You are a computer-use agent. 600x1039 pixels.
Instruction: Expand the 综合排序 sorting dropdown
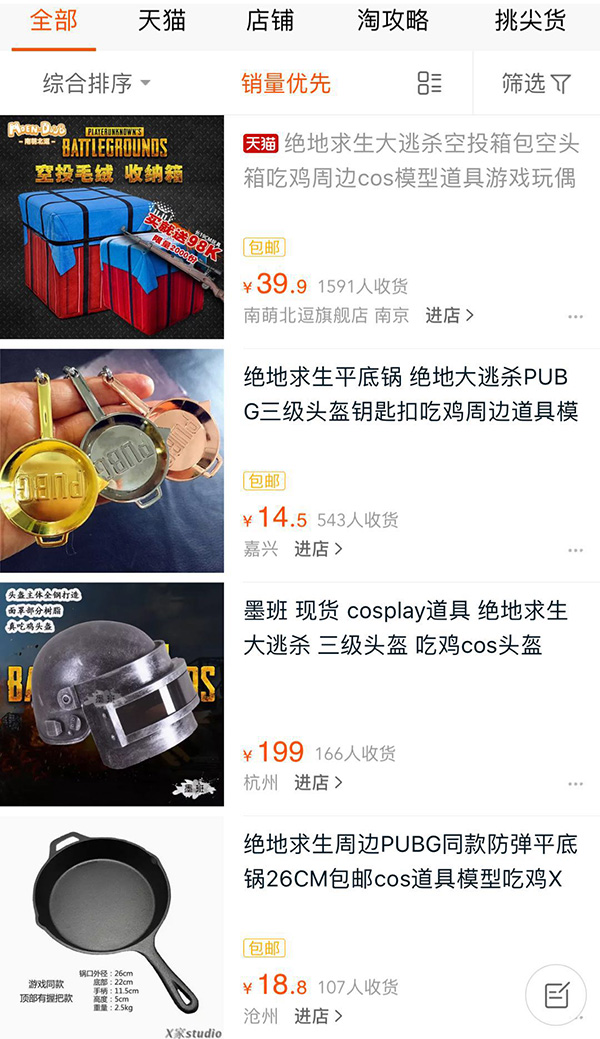pos(96,84)
